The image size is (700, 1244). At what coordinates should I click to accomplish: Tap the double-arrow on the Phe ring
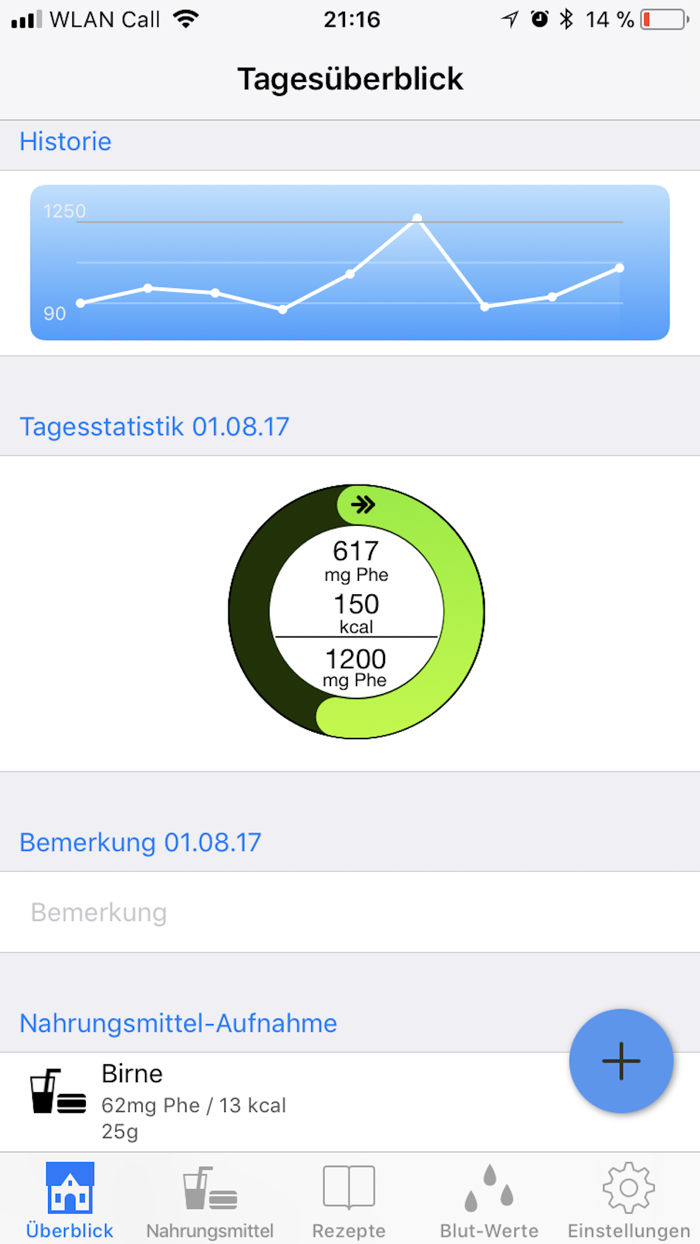point(362,504)
